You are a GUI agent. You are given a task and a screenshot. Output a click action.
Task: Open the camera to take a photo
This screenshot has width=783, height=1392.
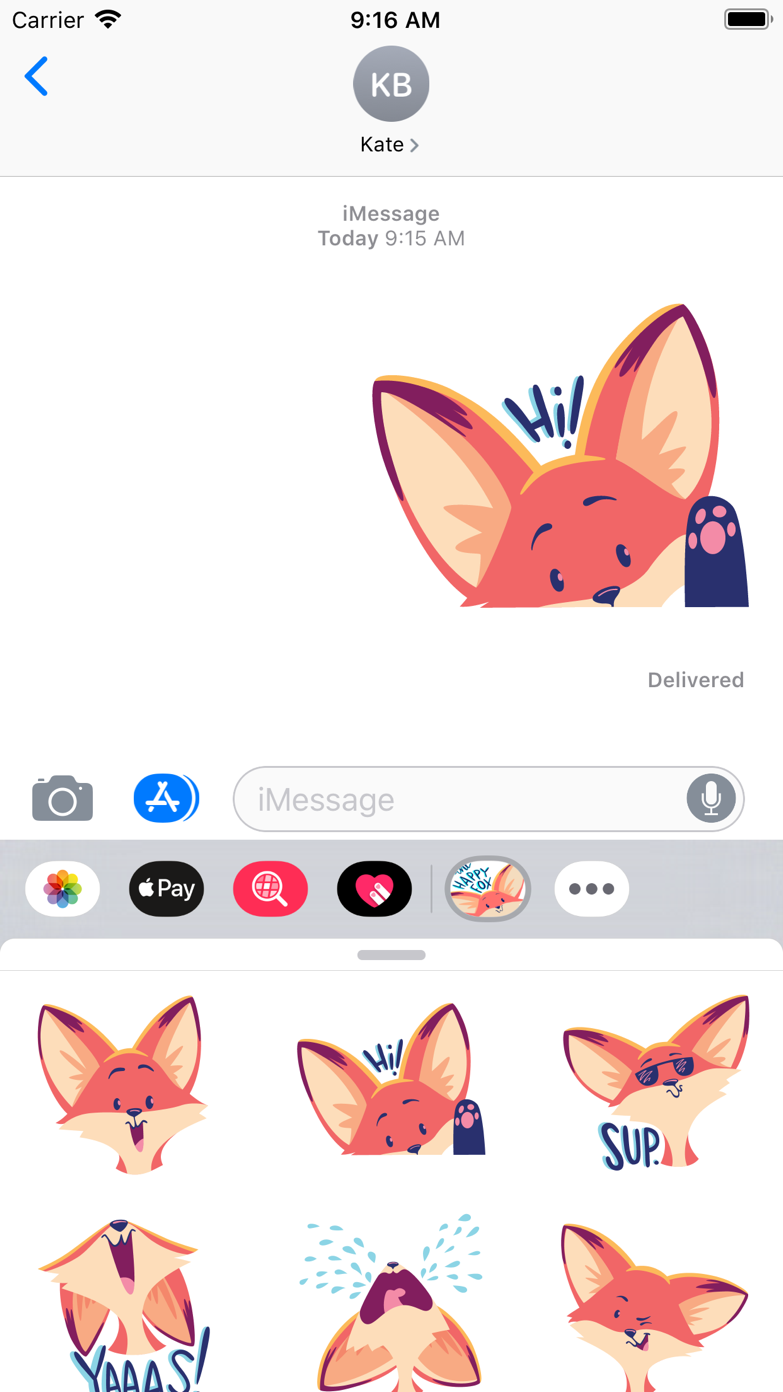pos(62,798)
